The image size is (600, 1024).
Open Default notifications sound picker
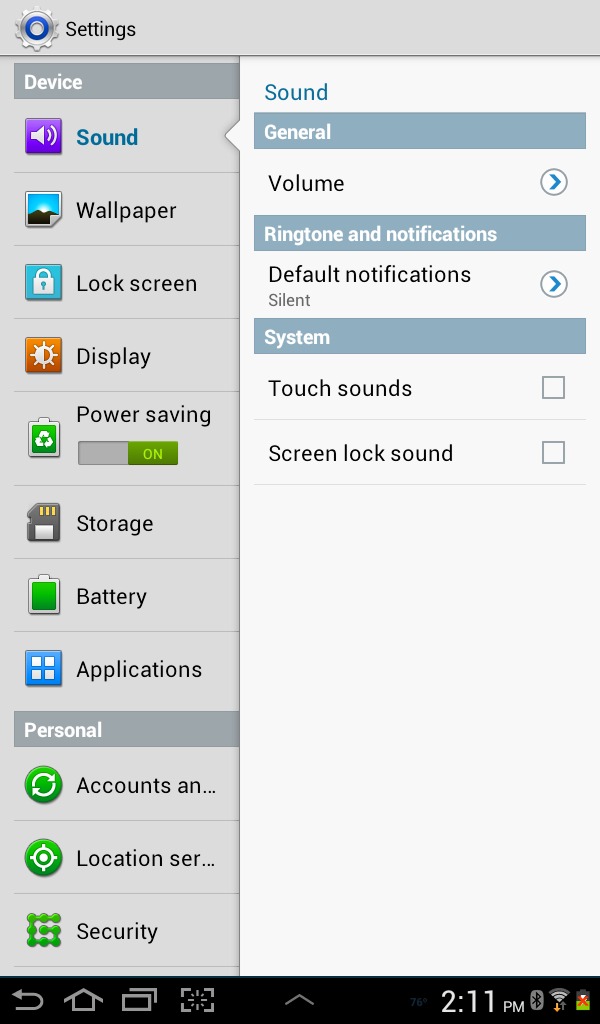pyautogui.click(x=420, y=285)
